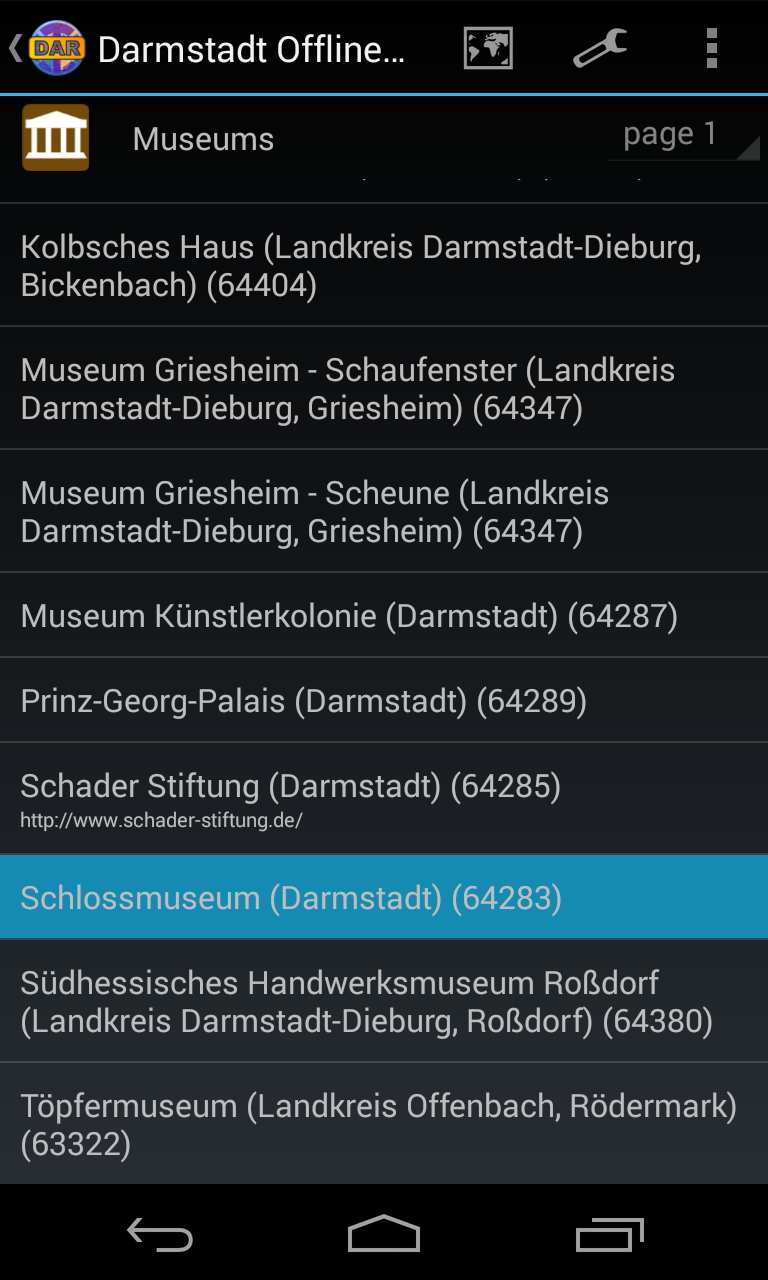Open Kolbsches Haus museum entry
Screen dimensions: 768x1280
[x=384, y=266]
